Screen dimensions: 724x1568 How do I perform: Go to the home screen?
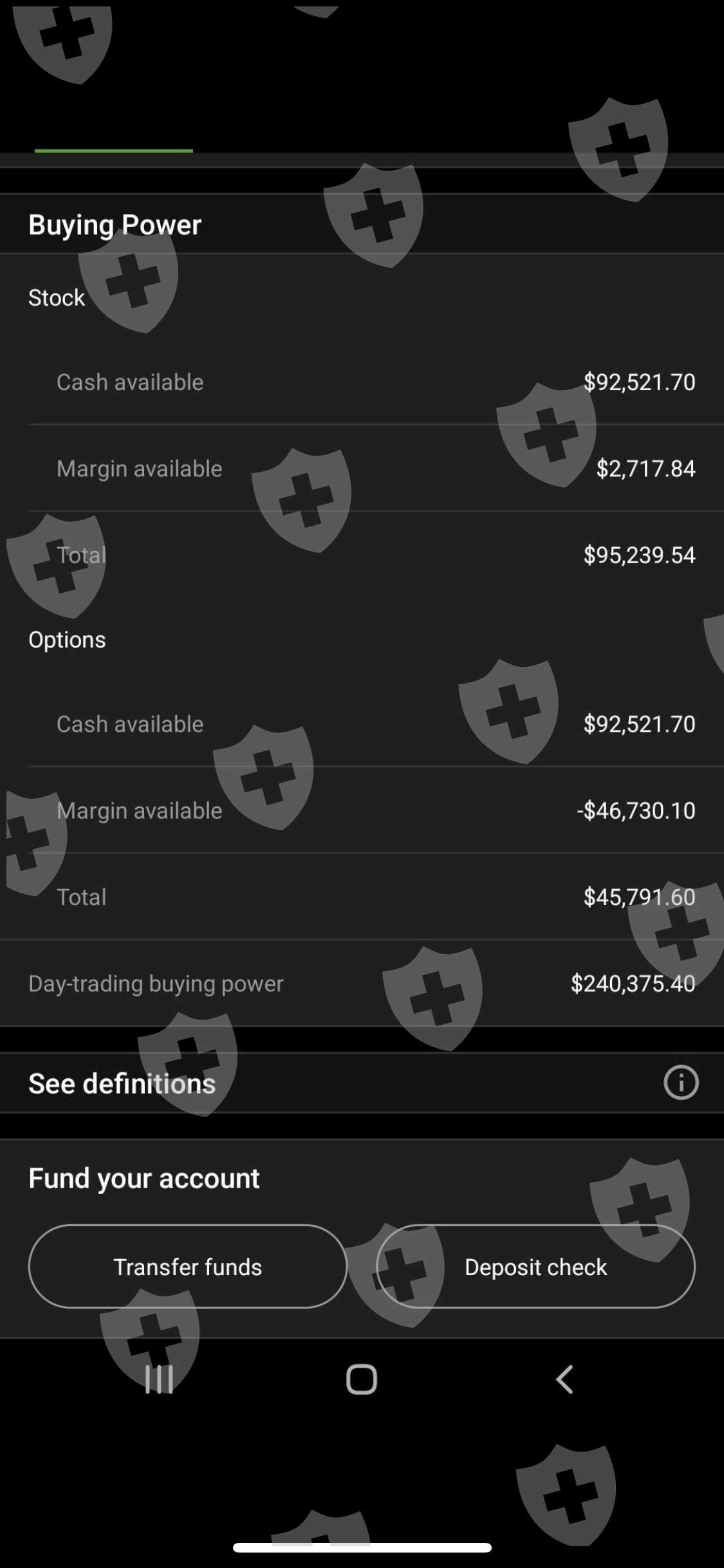(x=362, y=1379)
